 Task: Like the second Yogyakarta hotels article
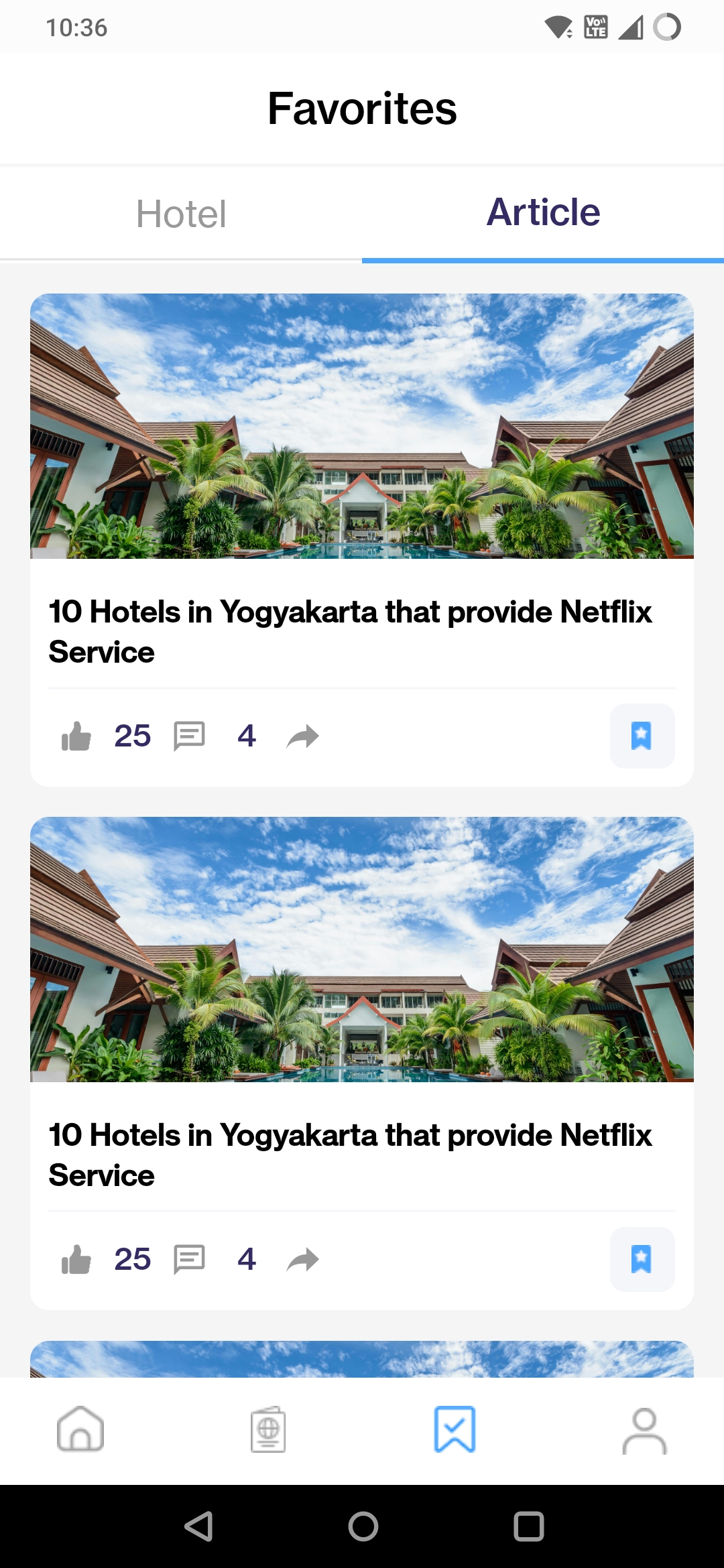click(76, 1260)
